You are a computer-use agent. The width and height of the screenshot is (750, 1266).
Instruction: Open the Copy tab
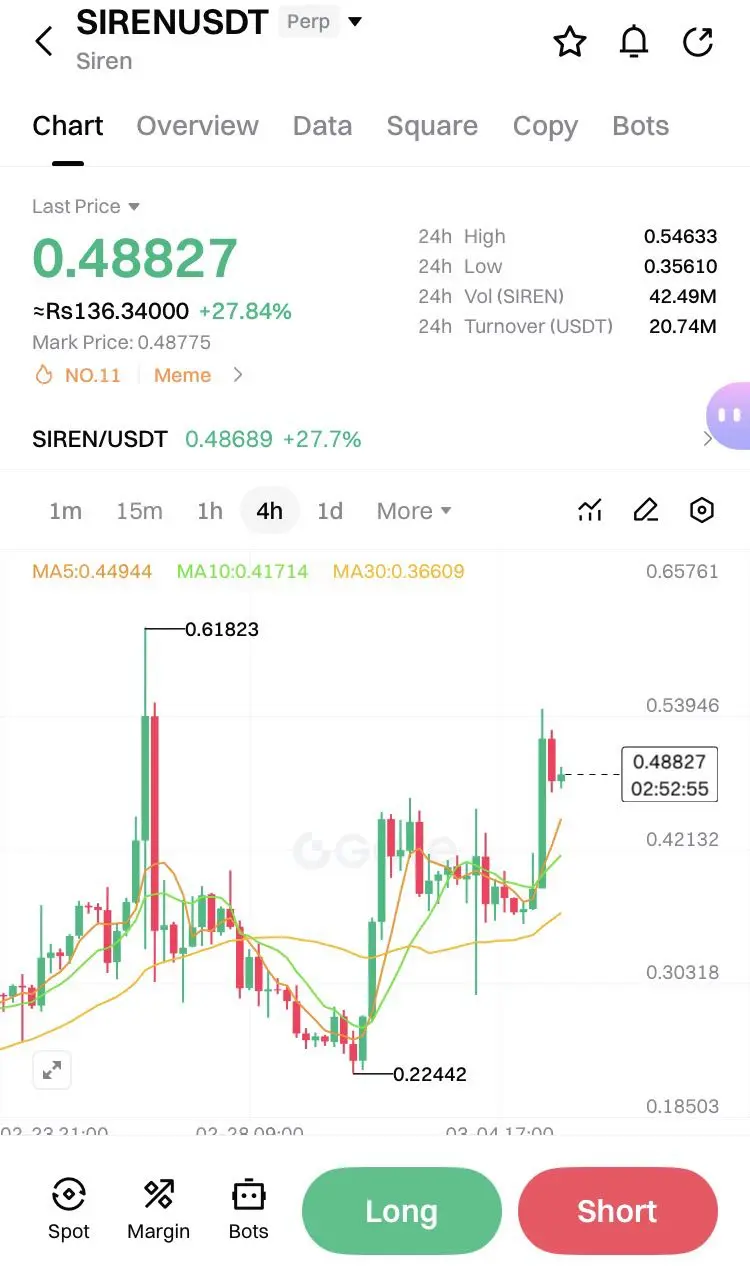tap(545, 126)
